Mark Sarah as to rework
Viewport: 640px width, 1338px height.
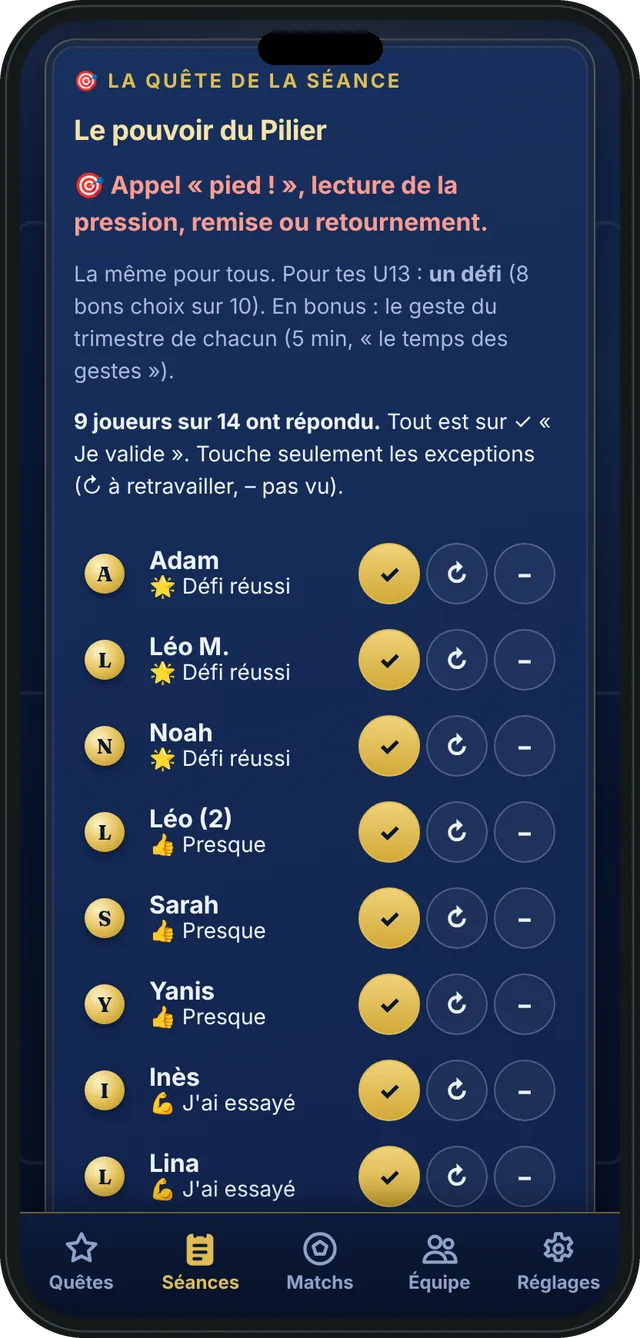457,918
